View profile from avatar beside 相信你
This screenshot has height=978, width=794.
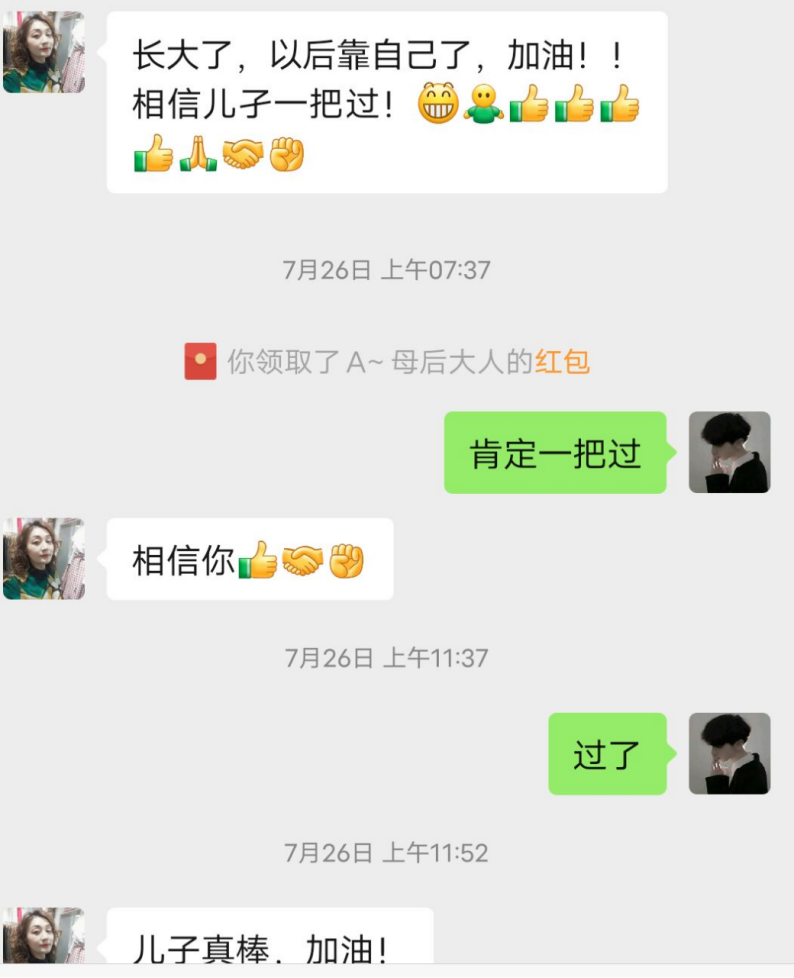[44, 559]
